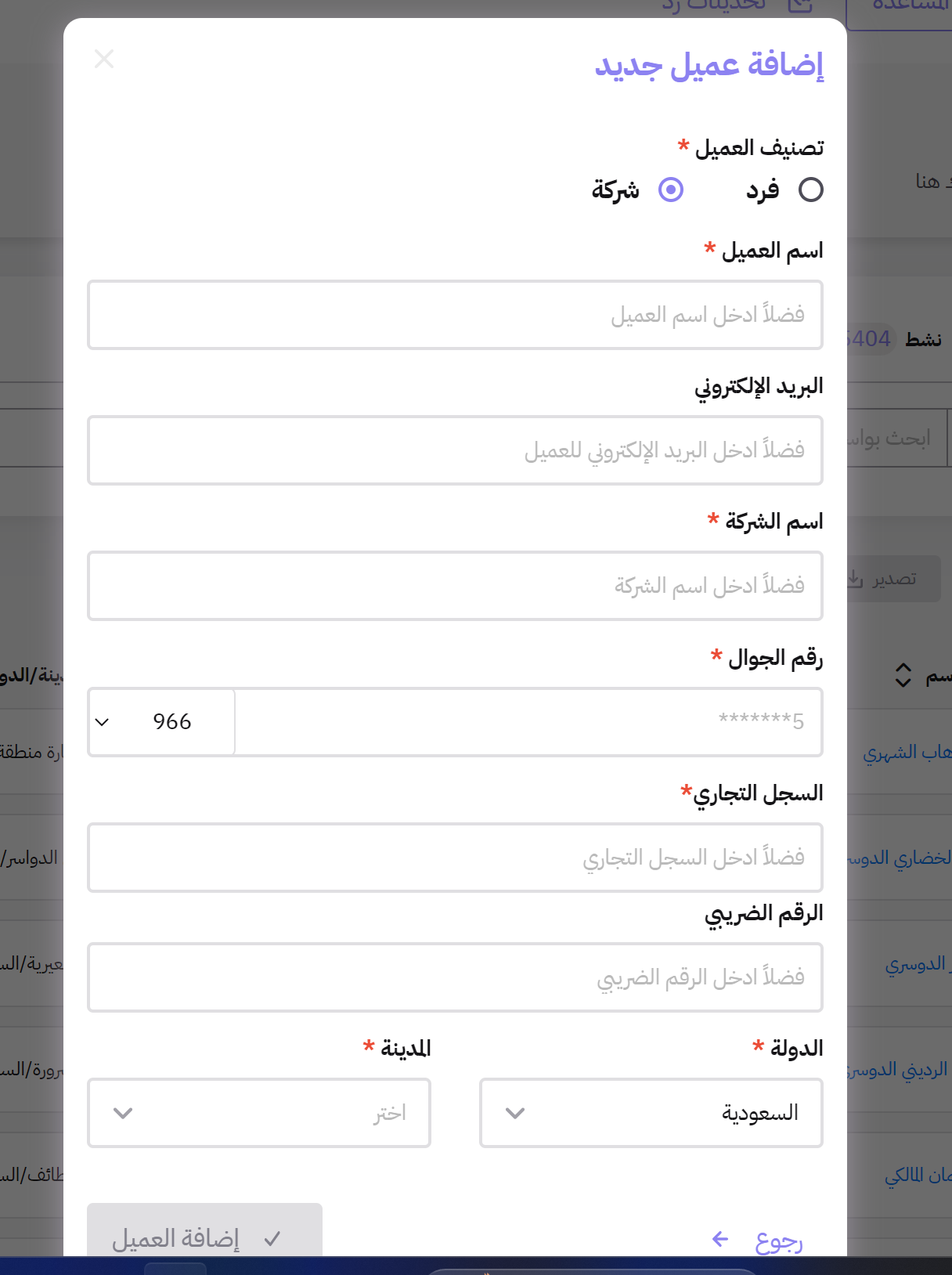This screenshot has width=952, height=1275.
Task: Focus the mobile number field
Action: (x=528, y=721)
